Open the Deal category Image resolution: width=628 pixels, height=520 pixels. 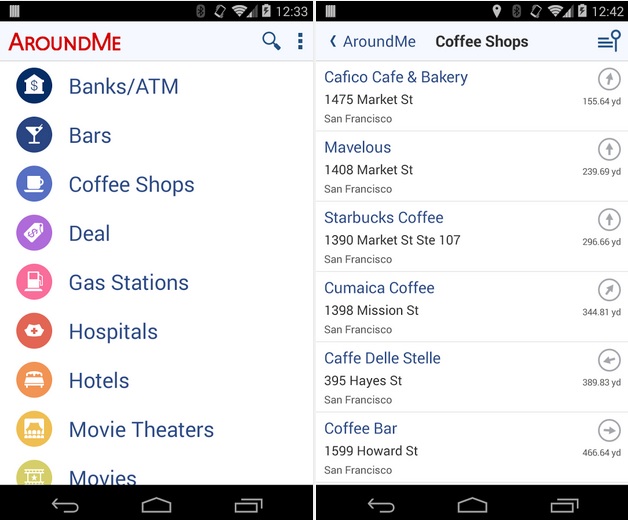(x=89, y=234)
